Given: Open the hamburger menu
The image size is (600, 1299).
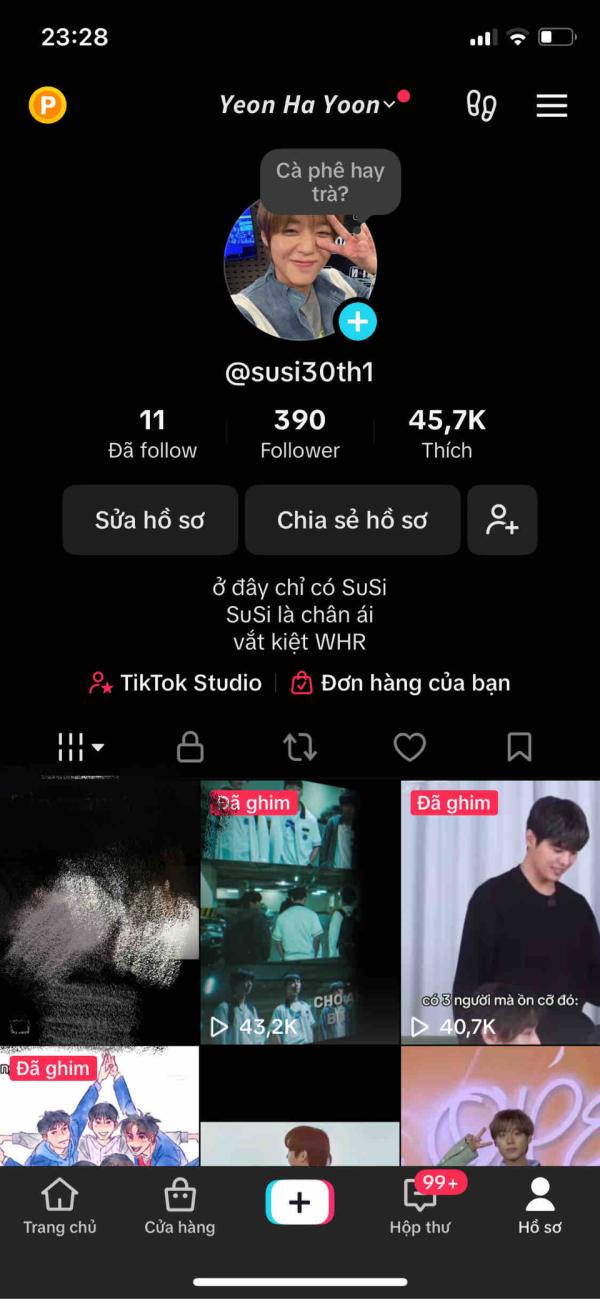Looking at the screenshot, I should click(551, 105).
